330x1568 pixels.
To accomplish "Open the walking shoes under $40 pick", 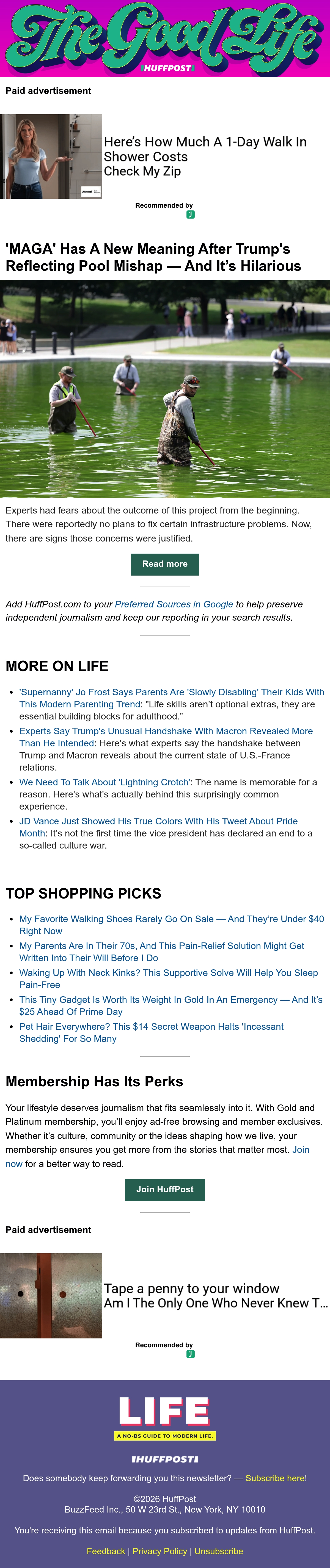I will coord(171,925).
